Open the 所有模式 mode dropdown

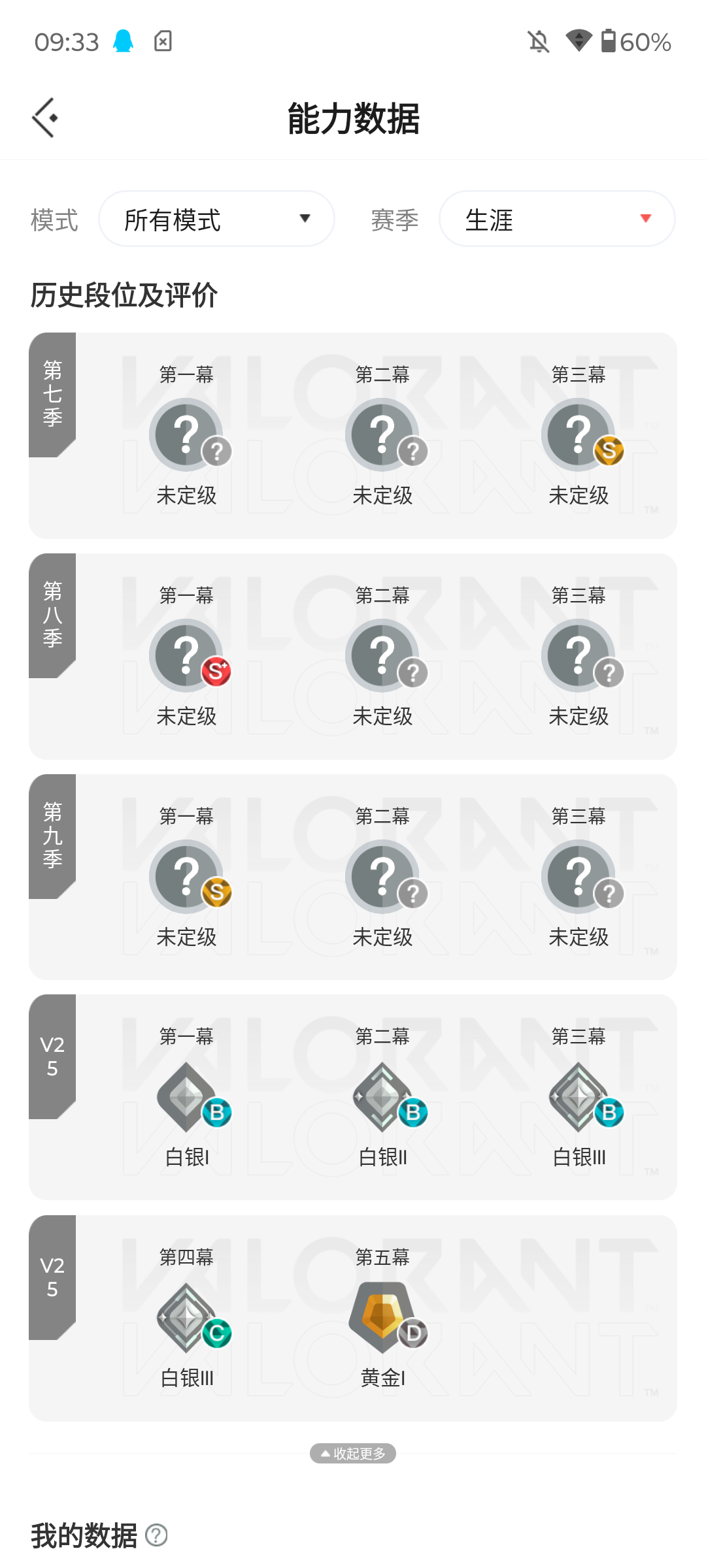point(216,219)
